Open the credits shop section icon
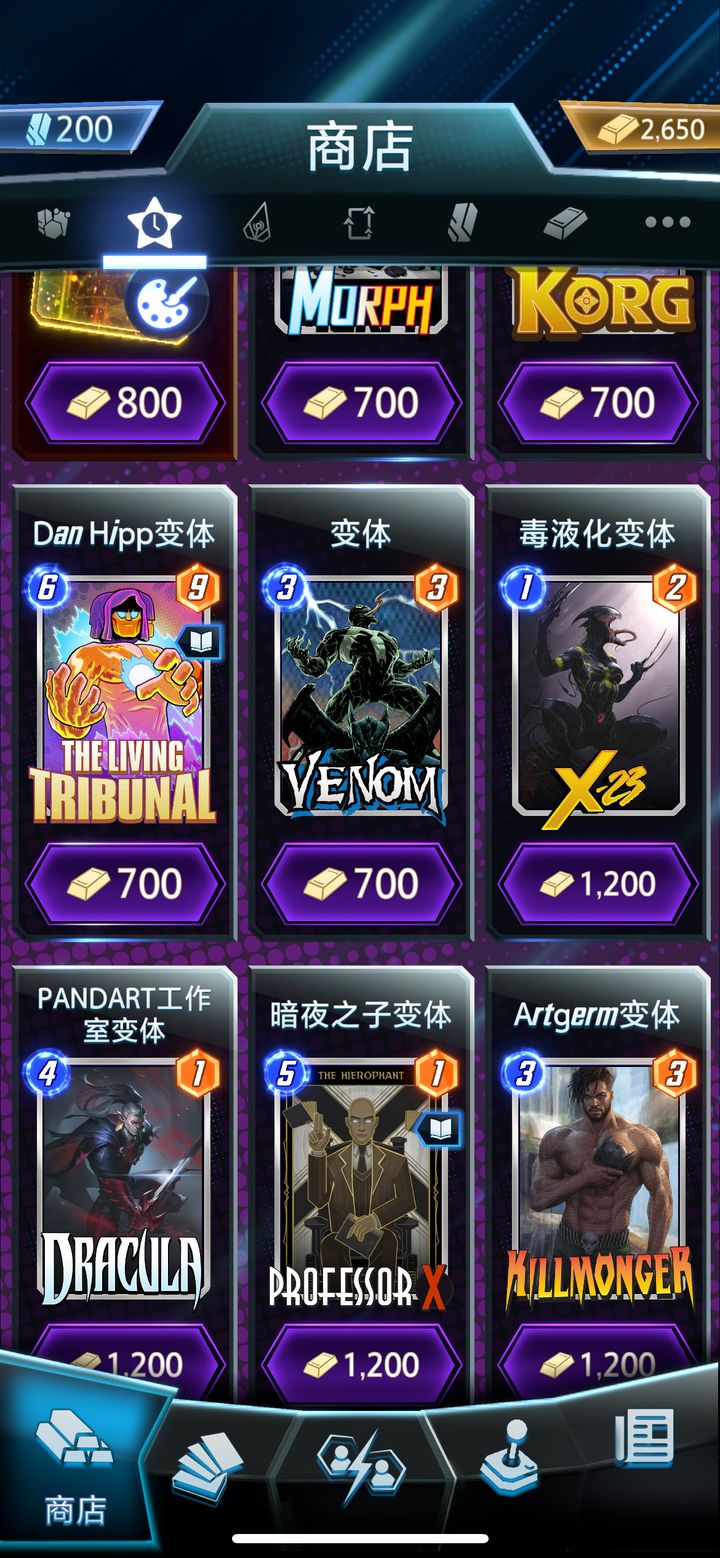 [x=462, y=220]
